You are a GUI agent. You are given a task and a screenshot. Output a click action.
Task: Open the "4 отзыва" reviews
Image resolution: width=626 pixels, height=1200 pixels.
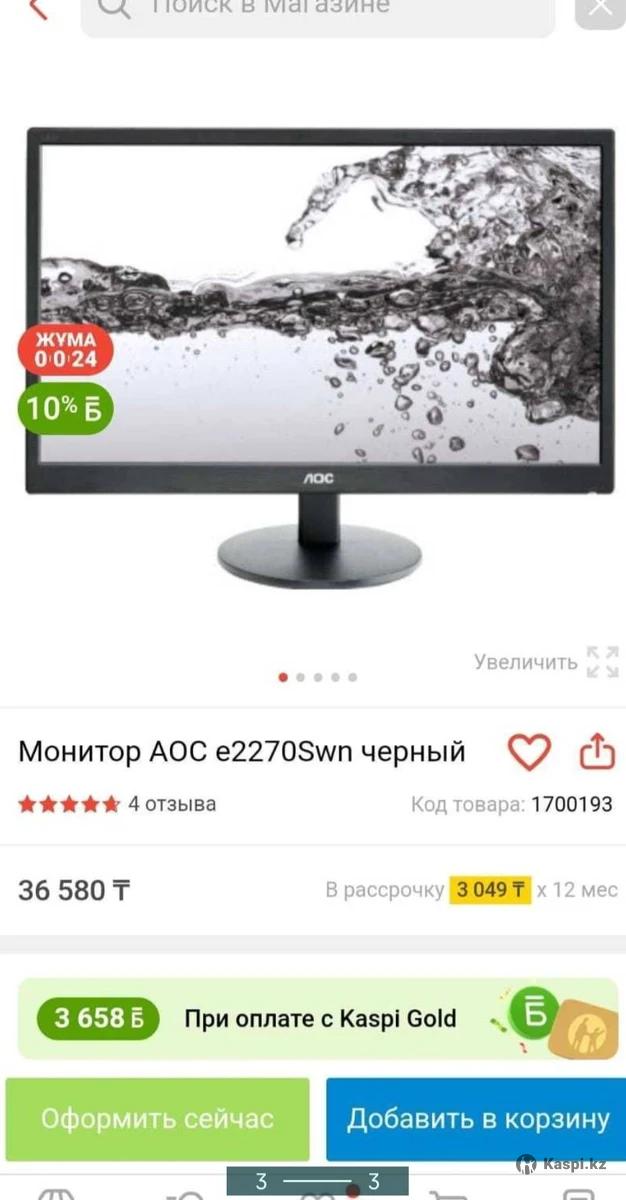(x=171, y=804)
